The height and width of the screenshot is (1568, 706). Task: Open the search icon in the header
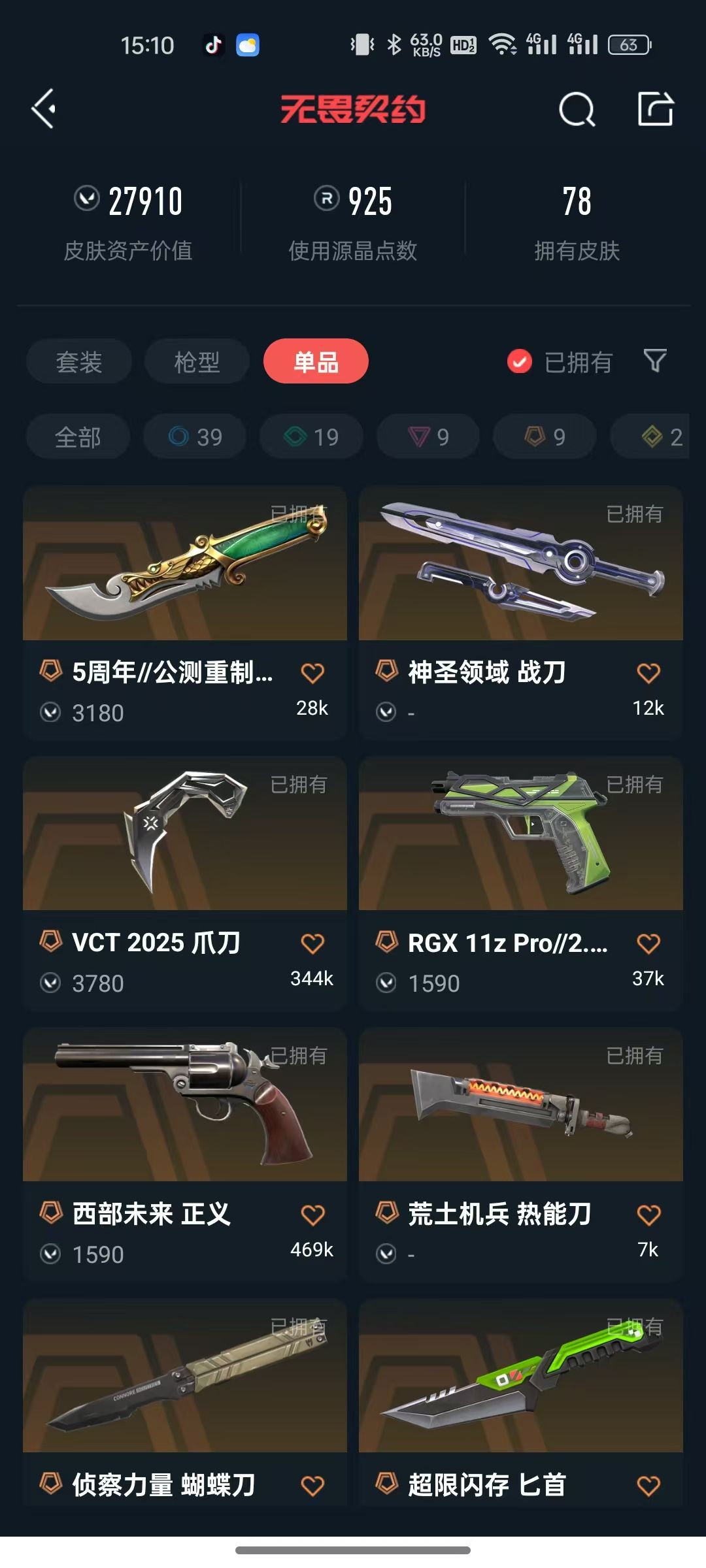pos(577,109)
